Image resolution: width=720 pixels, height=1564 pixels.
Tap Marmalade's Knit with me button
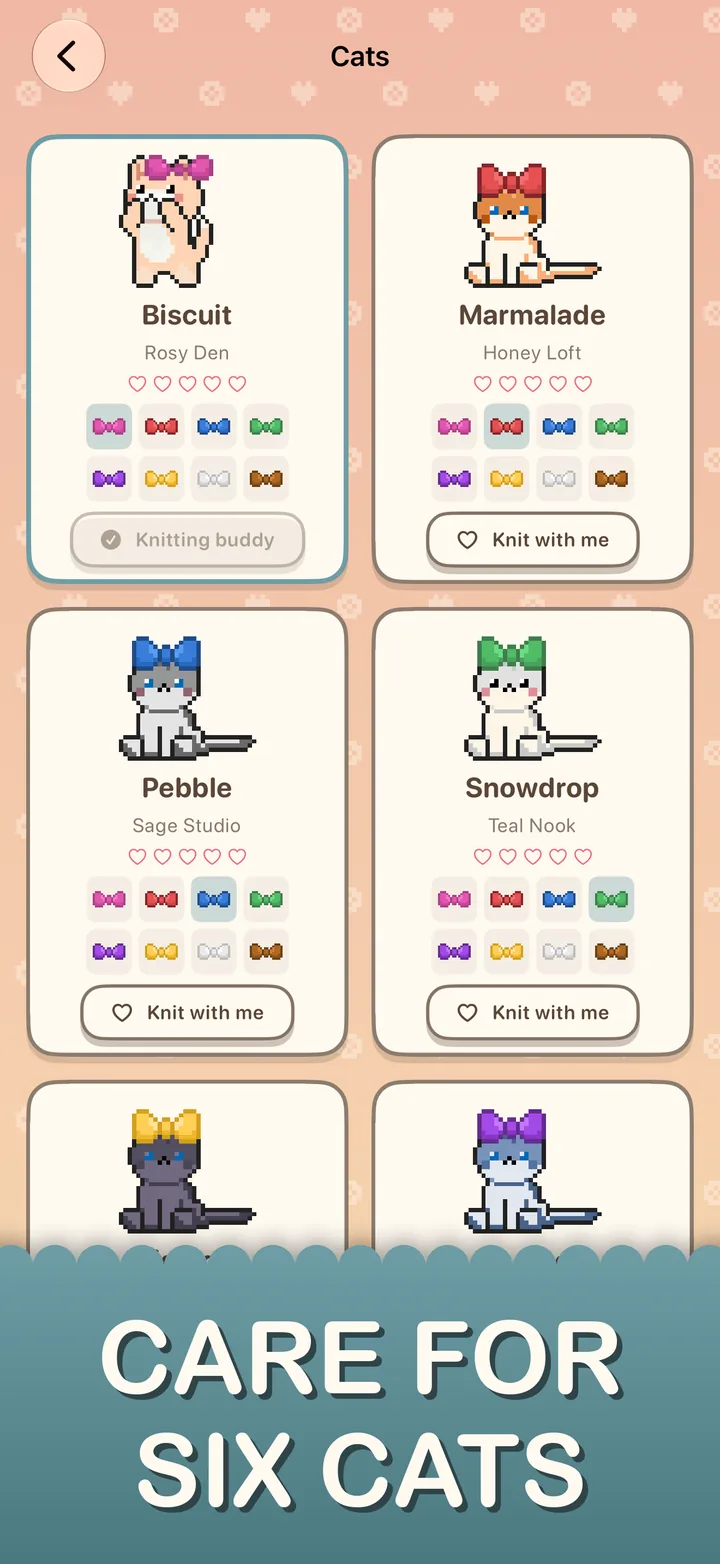(x=532, y=540)
